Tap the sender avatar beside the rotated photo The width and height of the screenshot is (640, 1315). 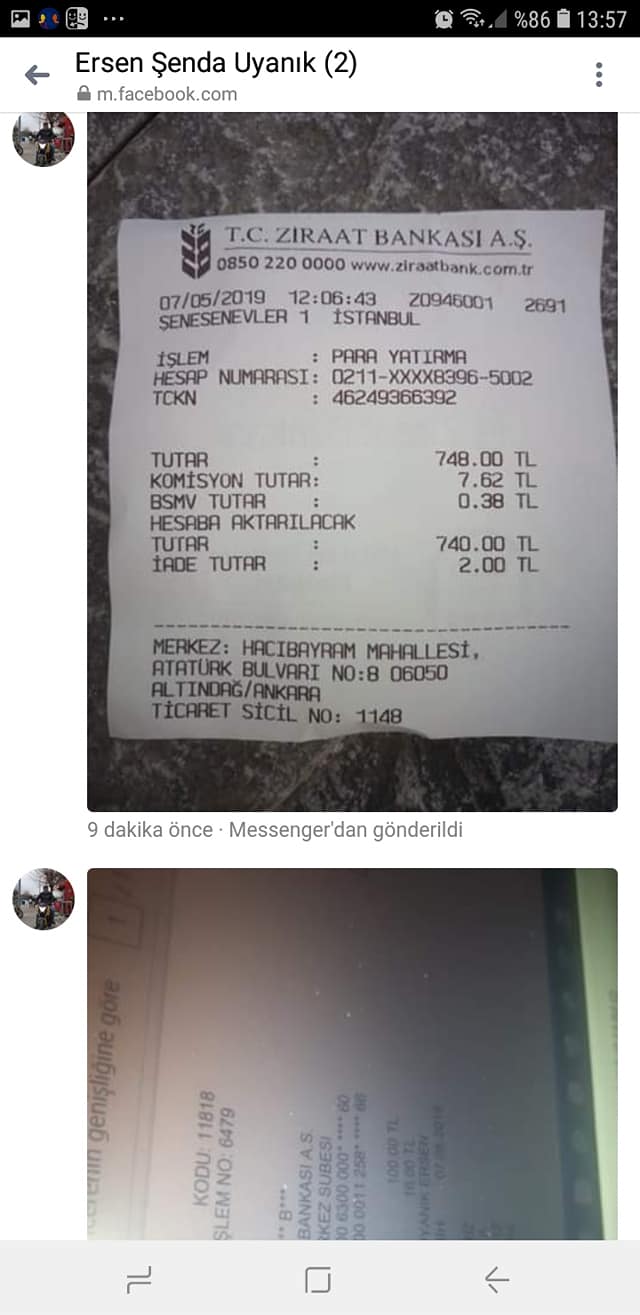point(43,899)
